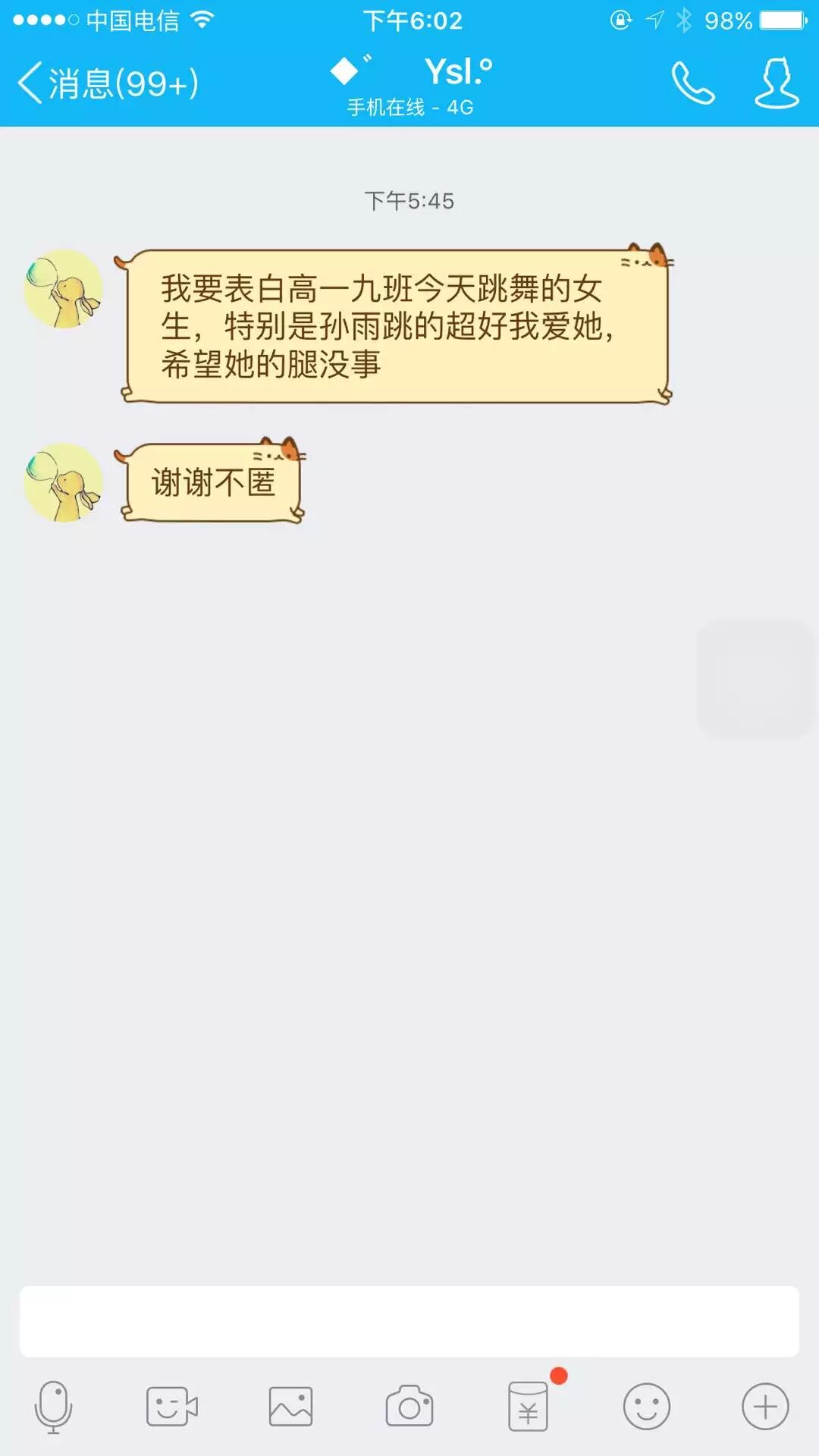
Task: Open the plus menu for more options
Action: coord(765,1407)
